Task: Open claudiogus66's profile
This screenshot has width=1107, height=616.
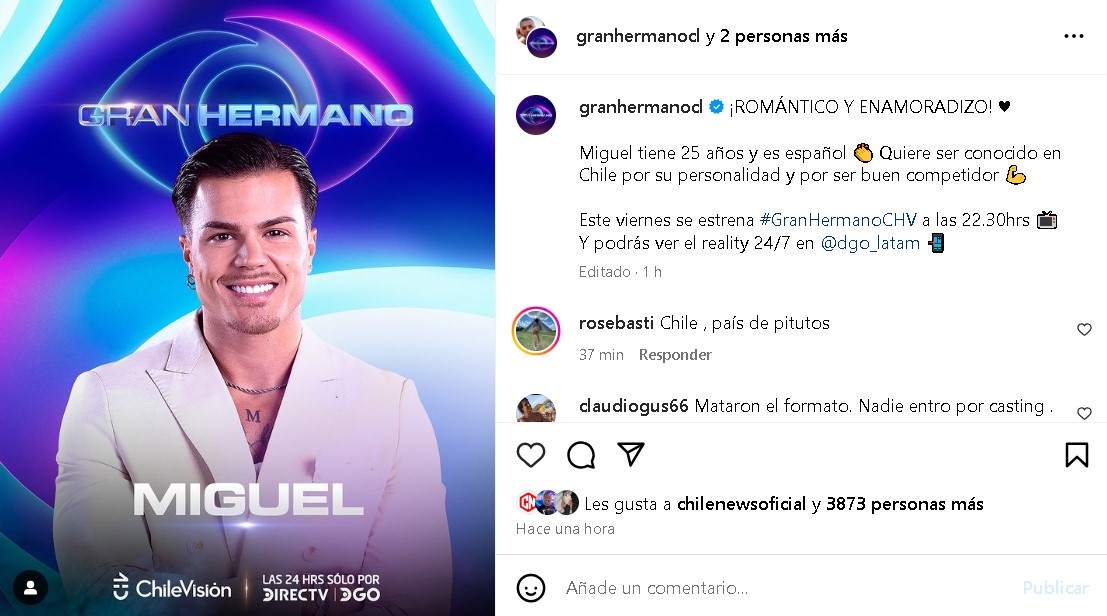Action: (x=633, y=406)
